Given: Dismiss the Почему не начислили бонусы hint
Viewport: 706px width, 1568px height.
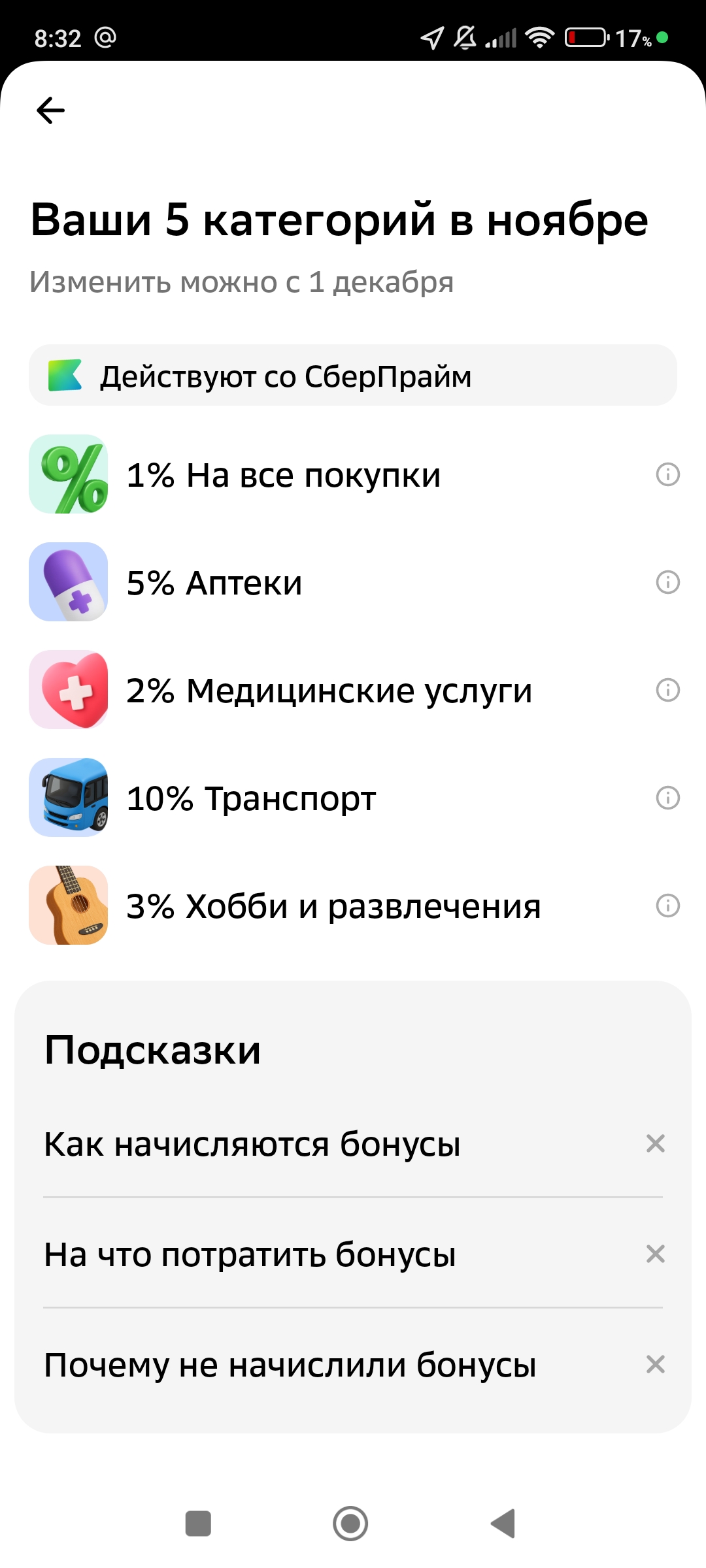Looking at the screenshot, I should coord(655,1364).
